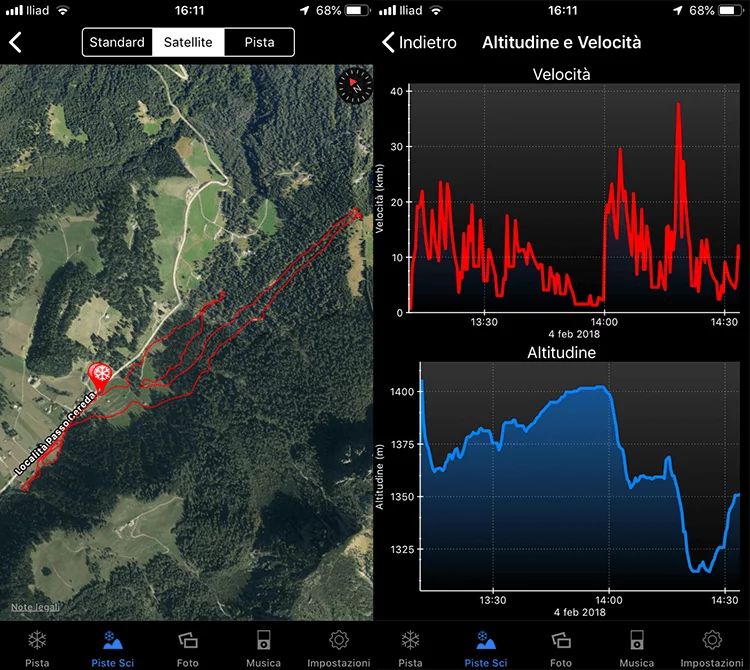Open Foto tab under the map
The width and height of the screenshot is (750, 670).
[x=188, y=646]
